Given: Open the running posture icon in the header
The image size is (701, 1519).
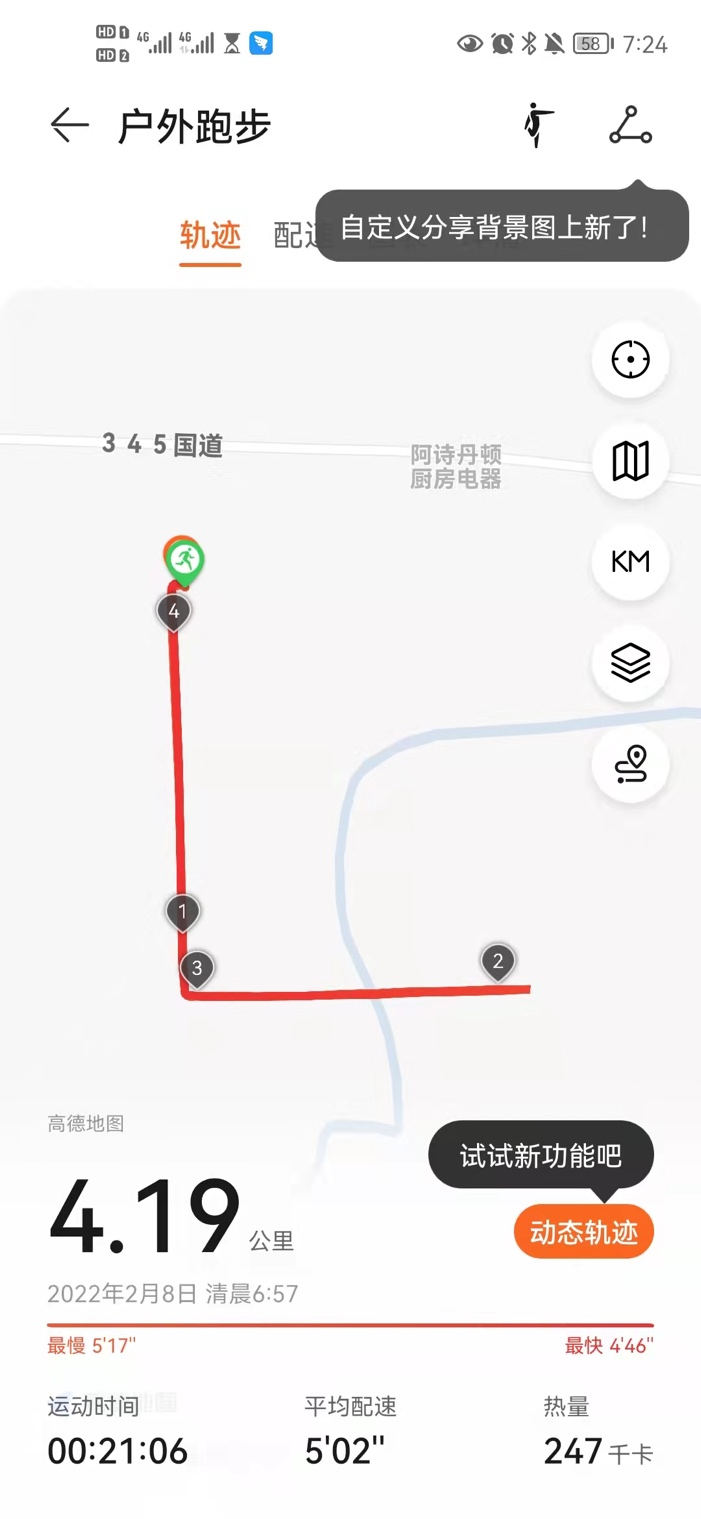Looking at the screenshot, I should point(539,126).
